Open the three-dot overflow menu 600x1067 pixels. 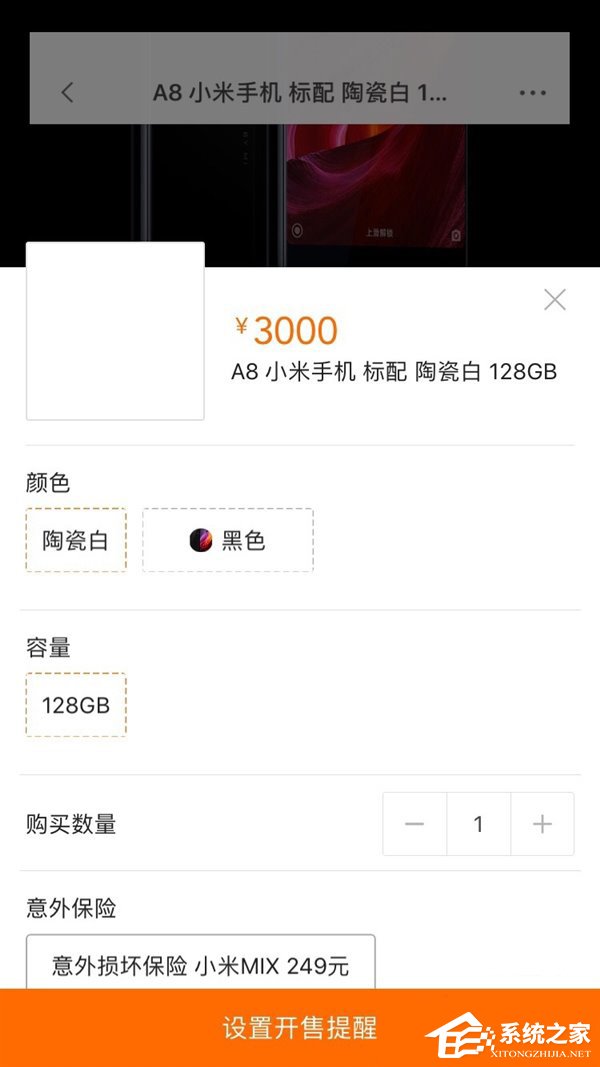tap(533, 93)
